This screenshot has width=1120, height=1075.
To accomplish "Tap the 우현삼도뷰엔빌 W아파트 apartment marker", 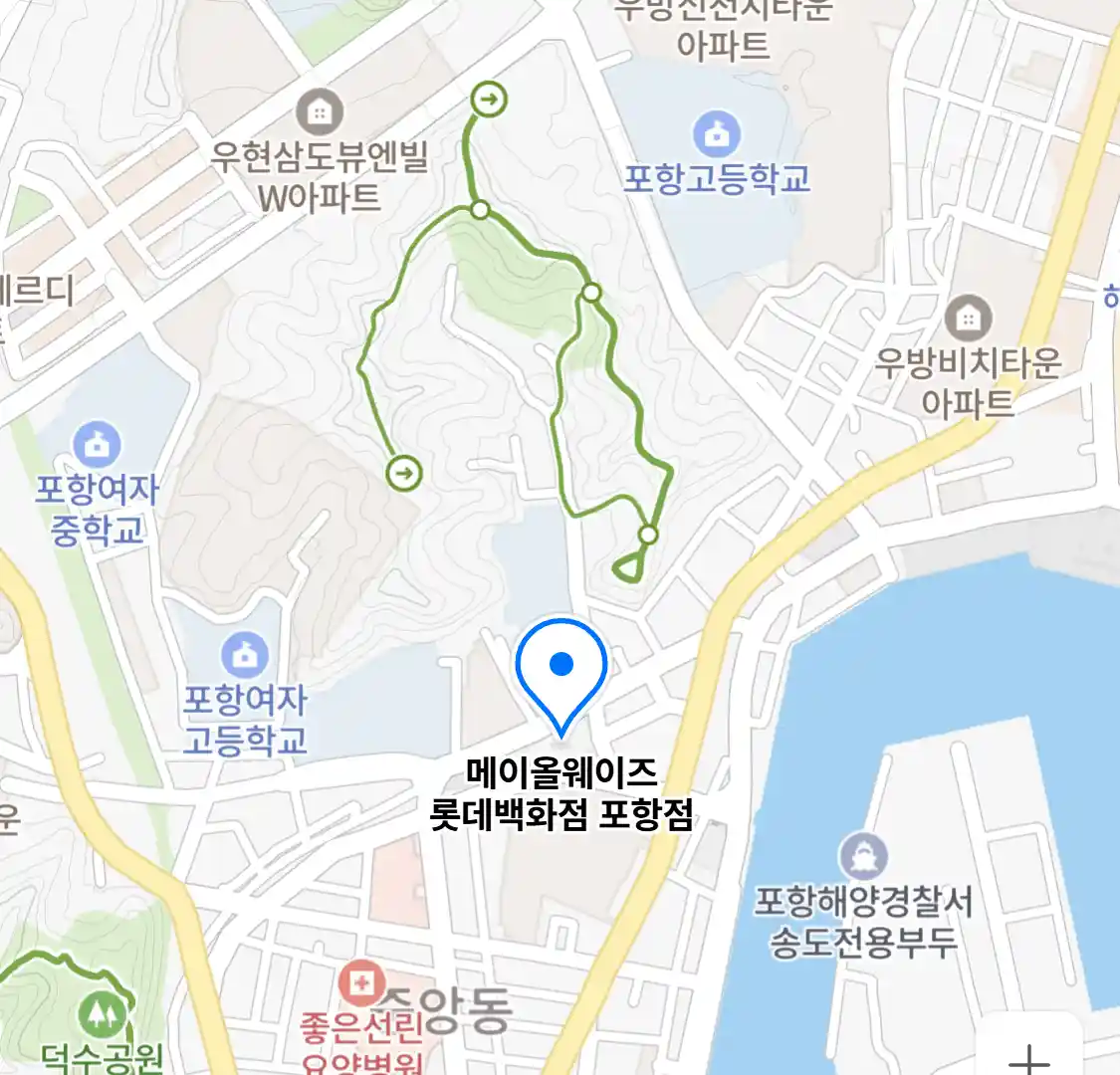I will tap(319, 112).
